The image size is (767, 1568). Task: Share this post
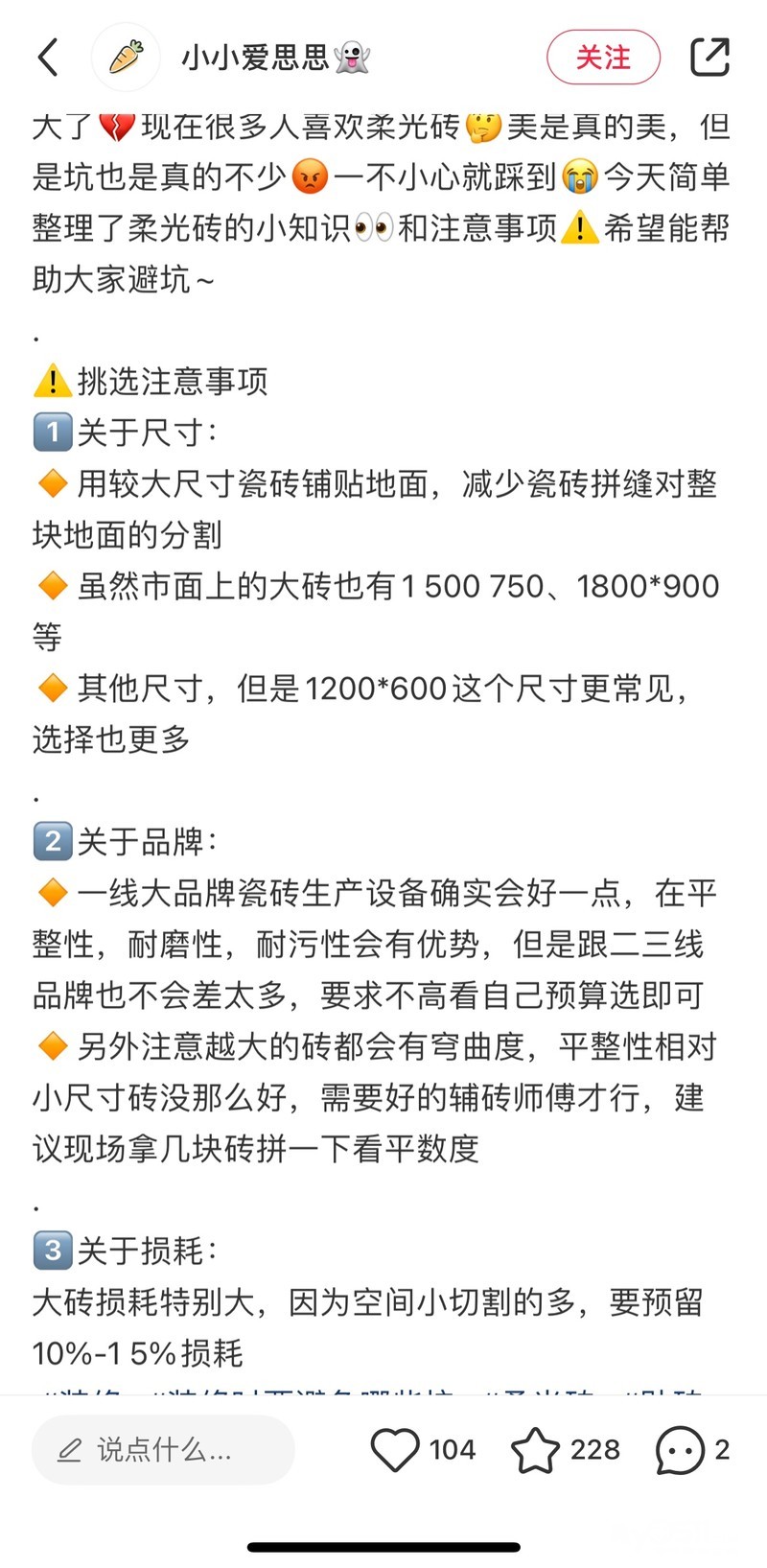point(709,58)
